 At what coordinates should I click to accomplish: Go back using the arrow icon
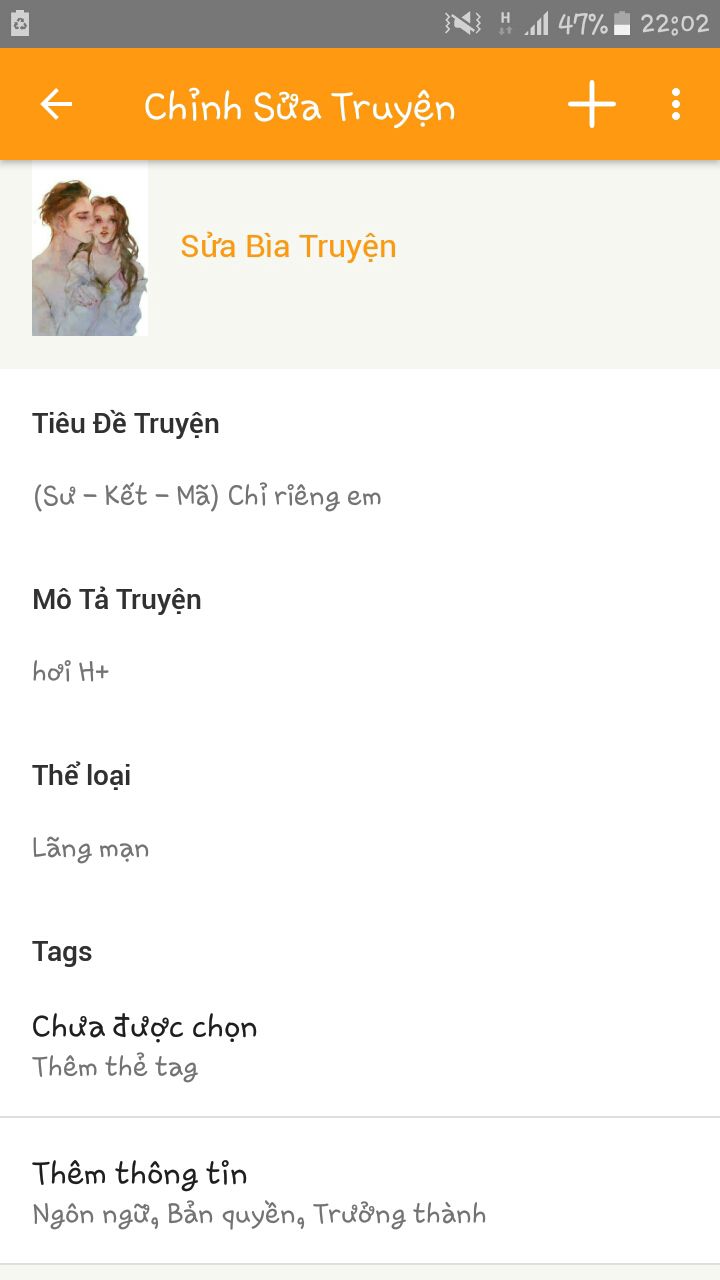point(56,104)
